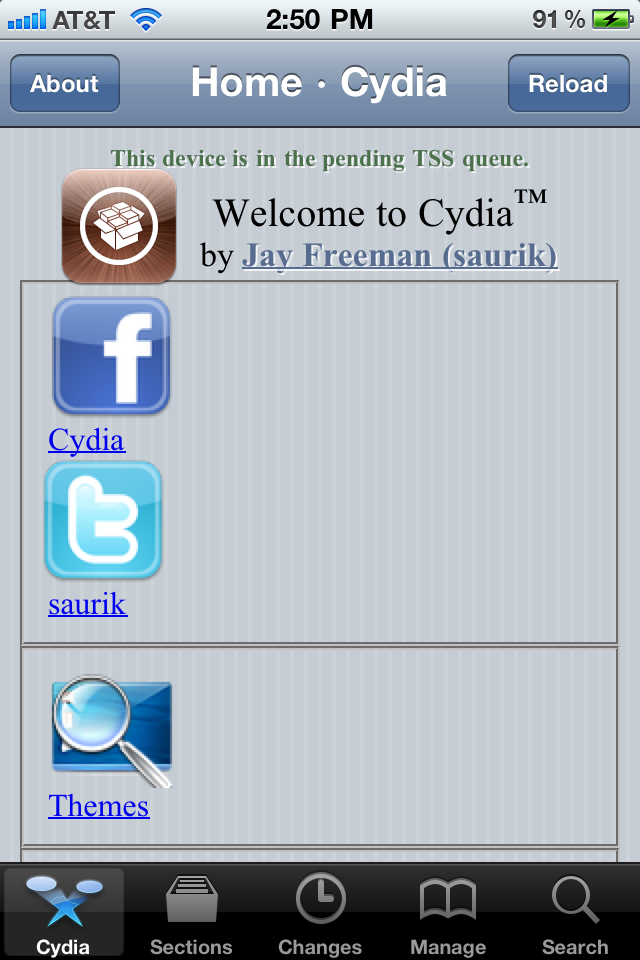
Task: Reload the Cydia home page
Action: tap(568, 84)
